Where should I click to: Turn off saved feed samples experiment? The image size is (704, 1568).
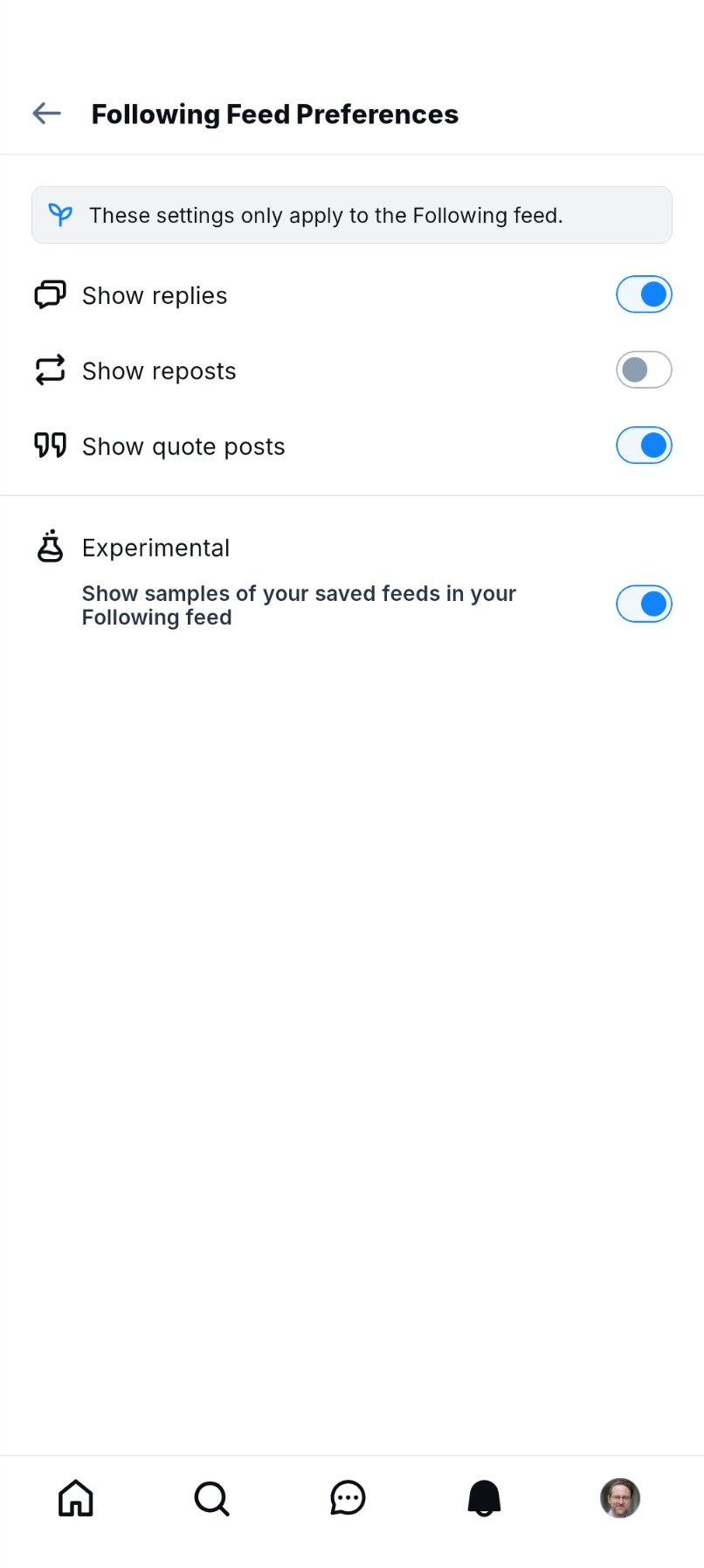click(644, 604)
